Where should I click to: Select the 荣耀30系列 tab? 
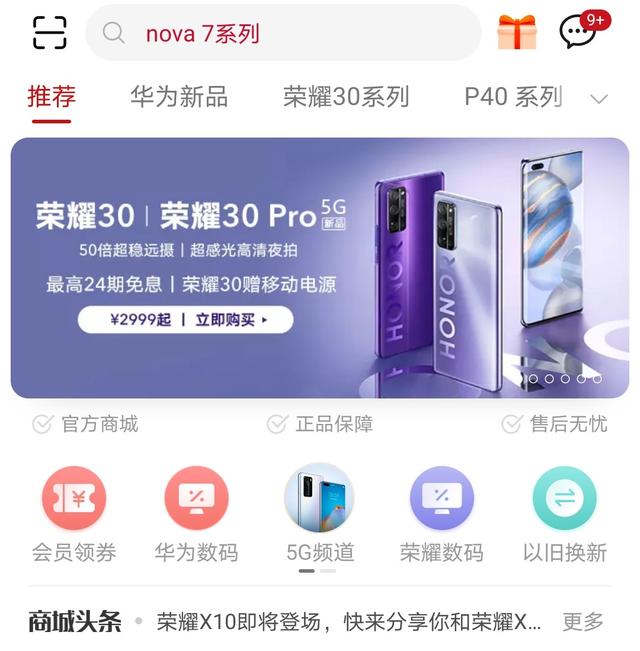tap(346, 97)
